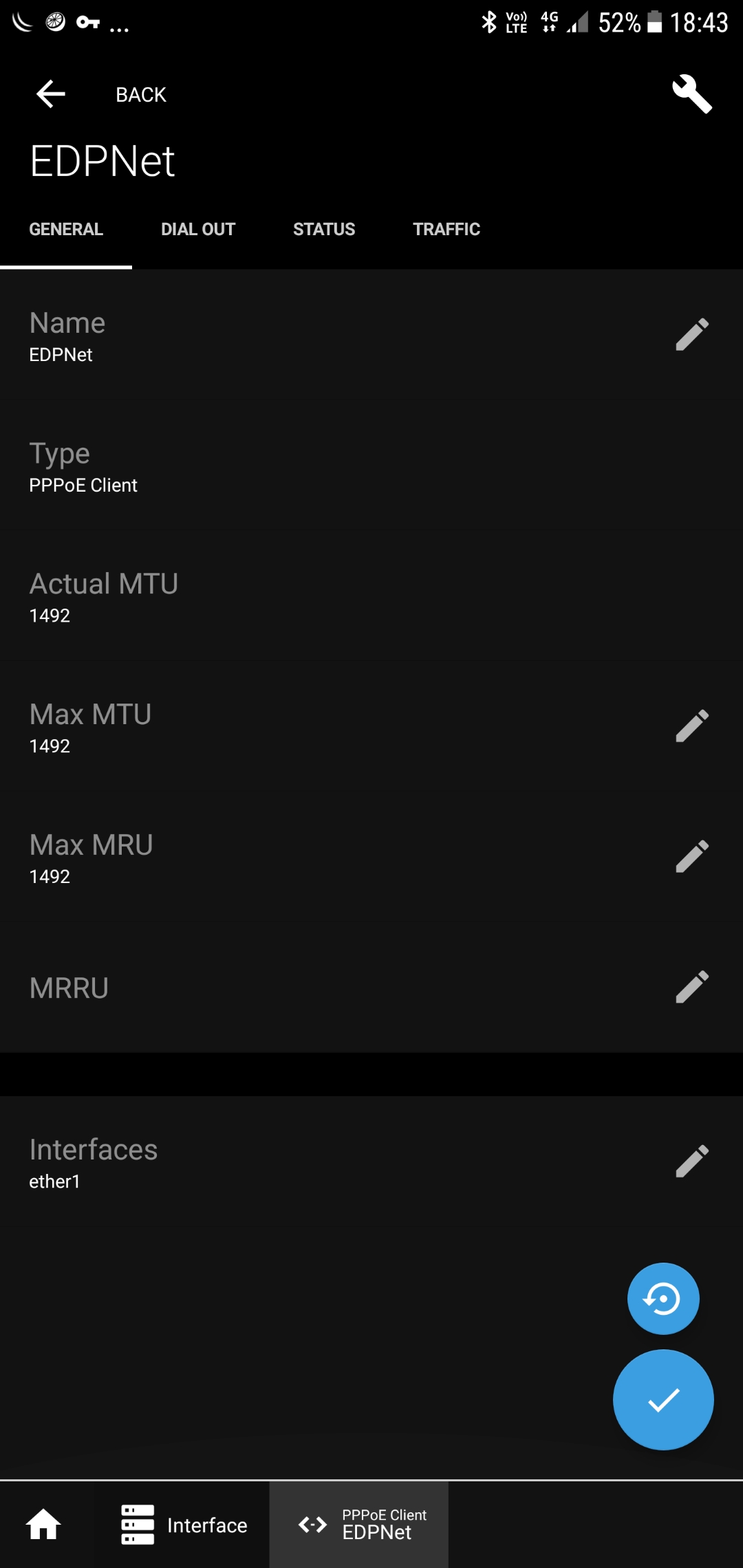
Task: Edit the Max MTU value
Action: pyautogui.click(x=691, y=726)
